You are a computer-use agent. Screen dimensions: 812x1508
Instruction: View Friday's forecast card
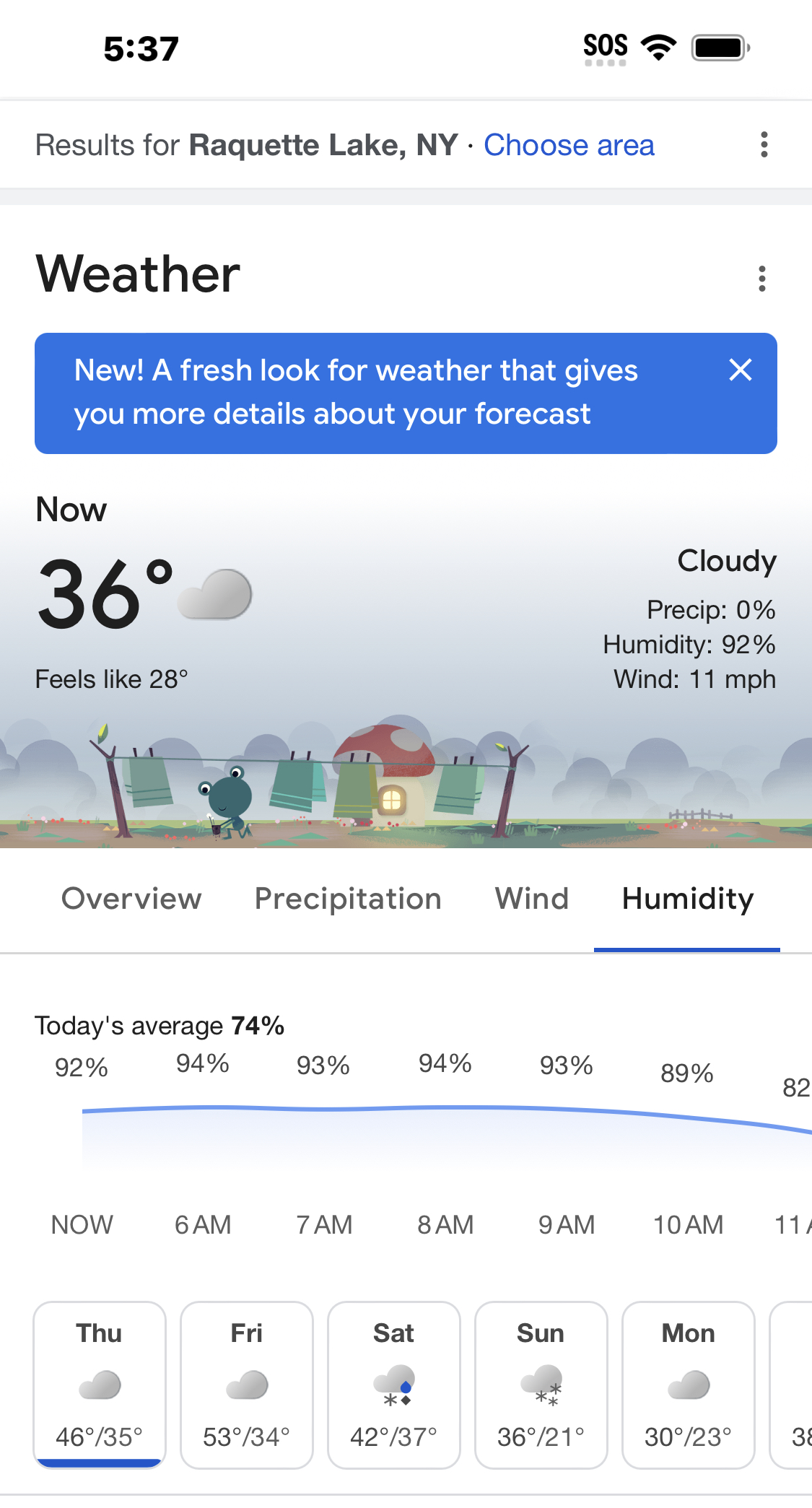(247, 1385)
